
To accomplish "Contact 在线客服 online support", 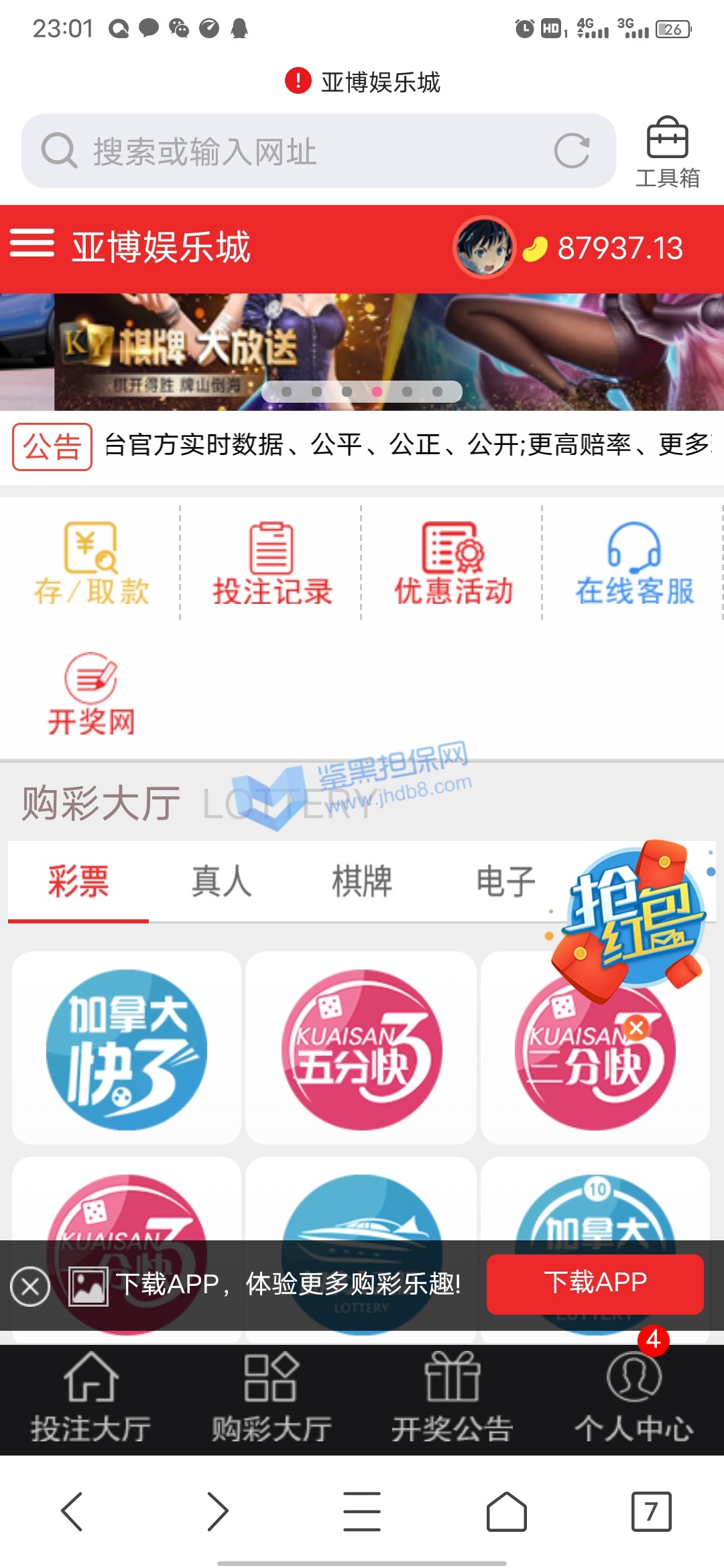I will pyautogui.click(x=634, y=564).
